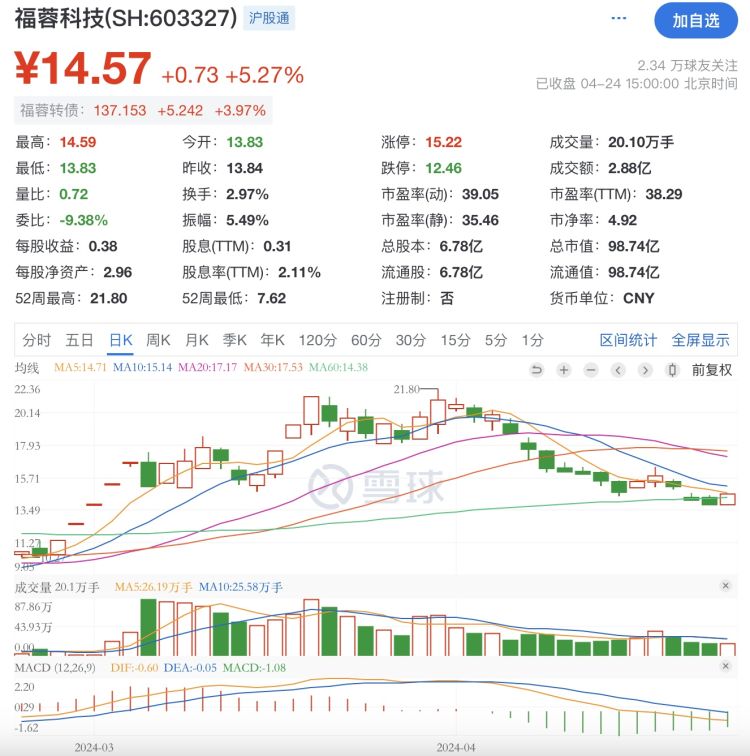Image resolution: width=750 pixels, height=756 pixels.
Task: Show the 周K weekly candlestick chart
Action: tap(159, 340)
